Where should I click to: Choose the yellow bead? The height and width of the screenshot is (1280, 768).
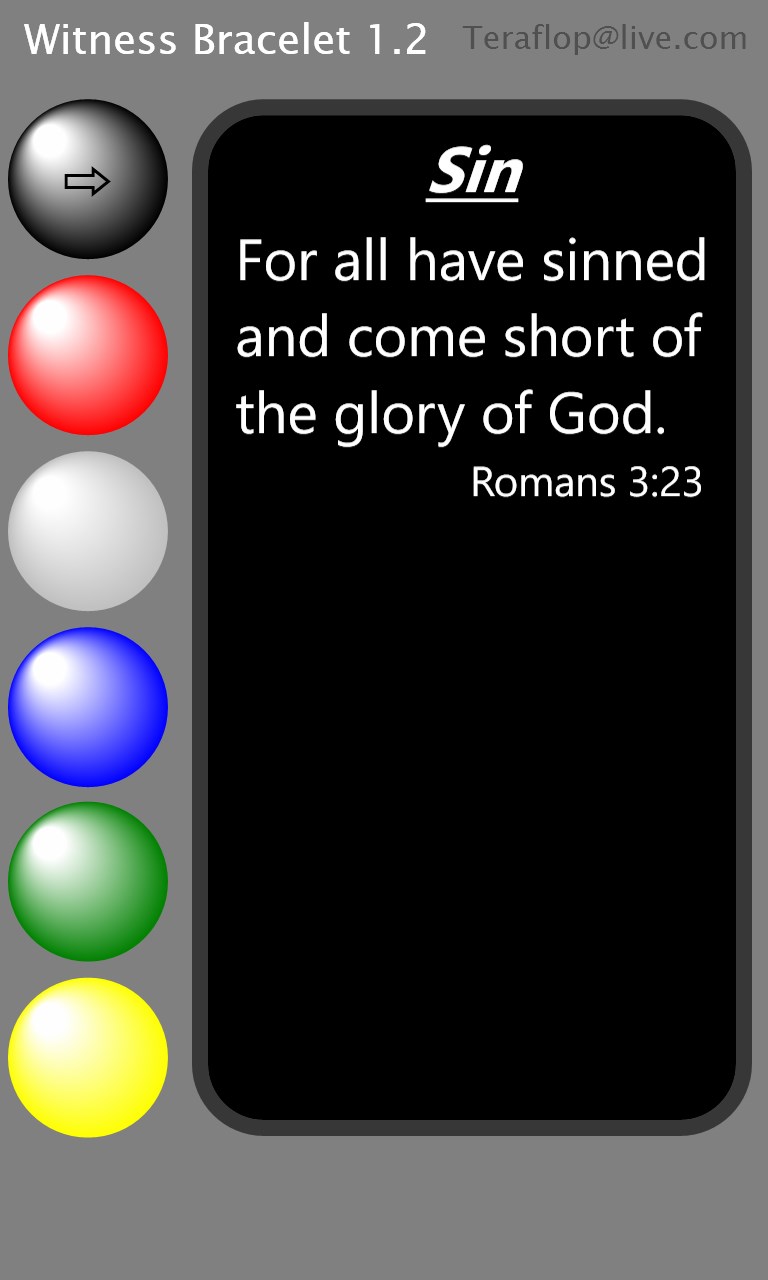coord(88,1058)
